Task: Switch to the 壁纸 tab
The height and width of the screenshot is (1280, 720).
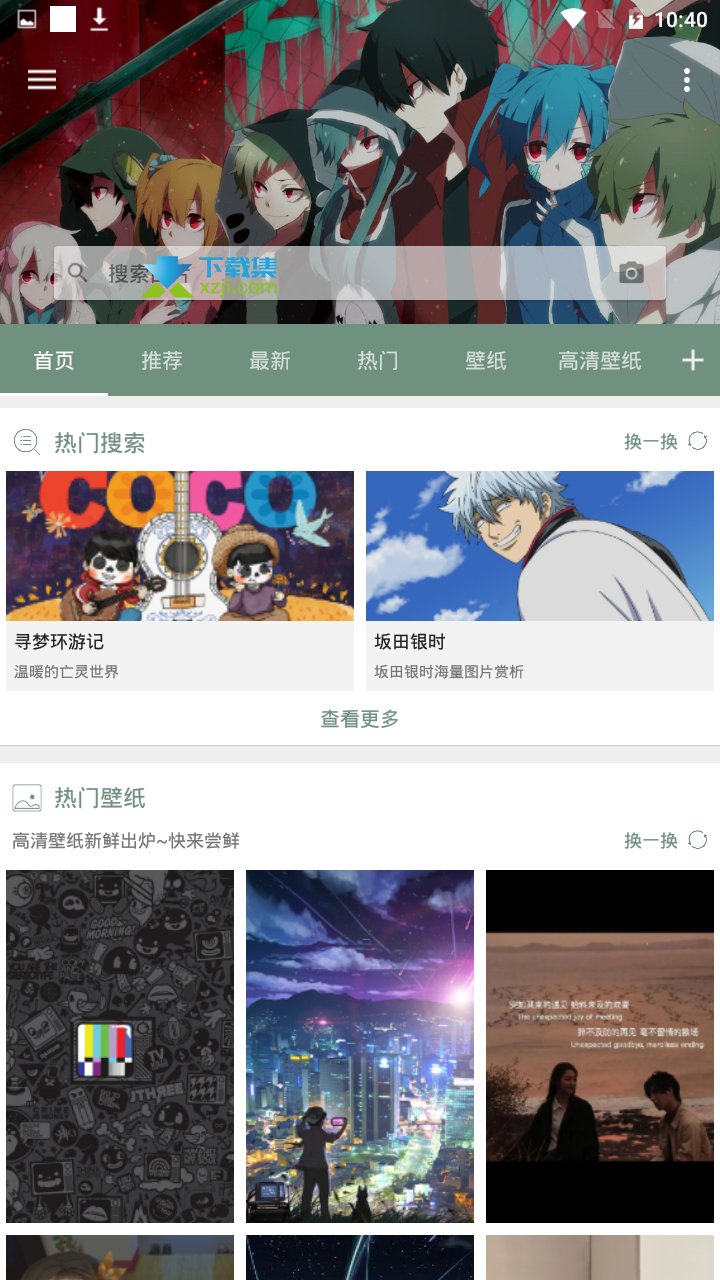Action: [x=486, y=360]
